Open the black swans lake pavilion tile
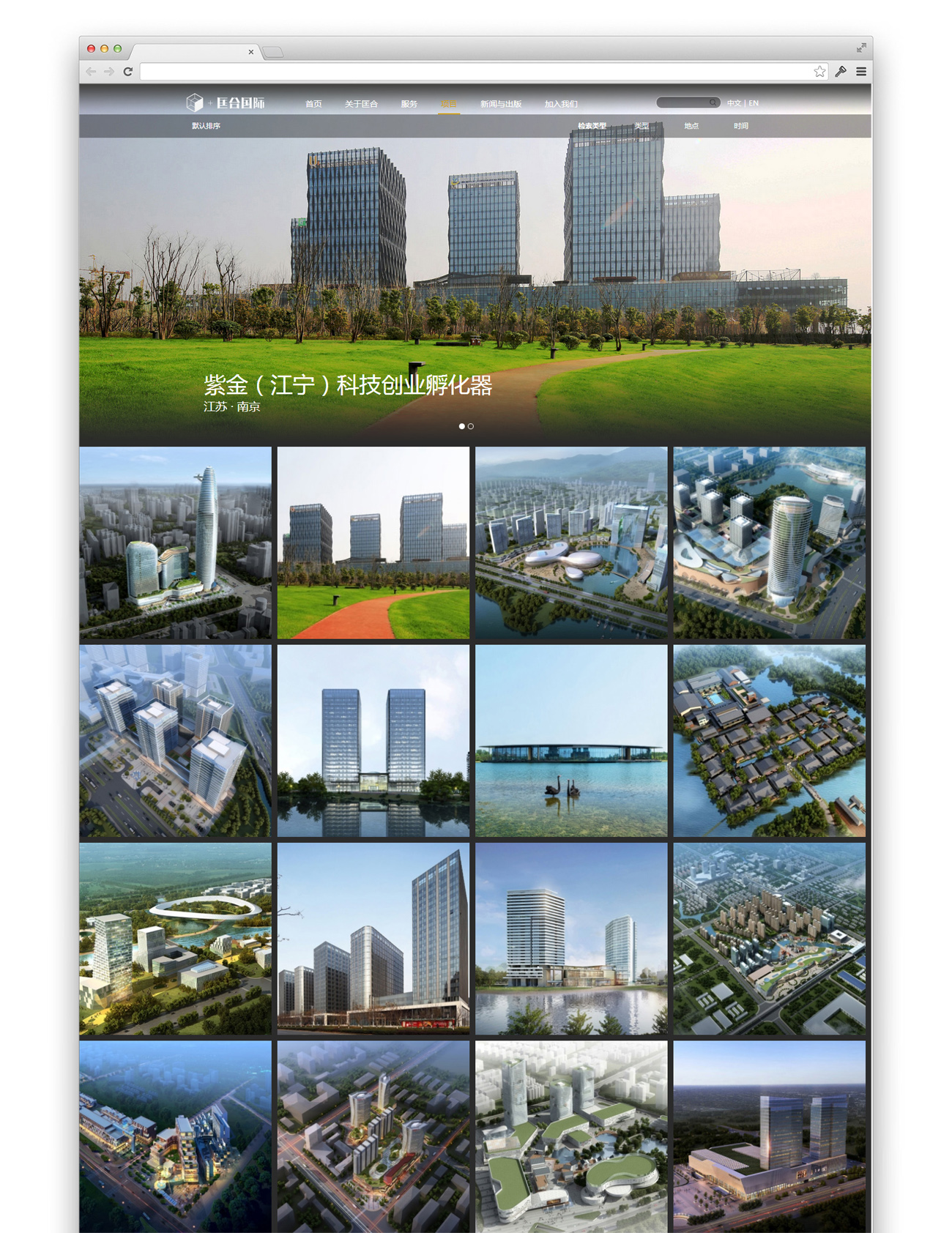This screenshot has height=1233, width=952. (571, 740)
